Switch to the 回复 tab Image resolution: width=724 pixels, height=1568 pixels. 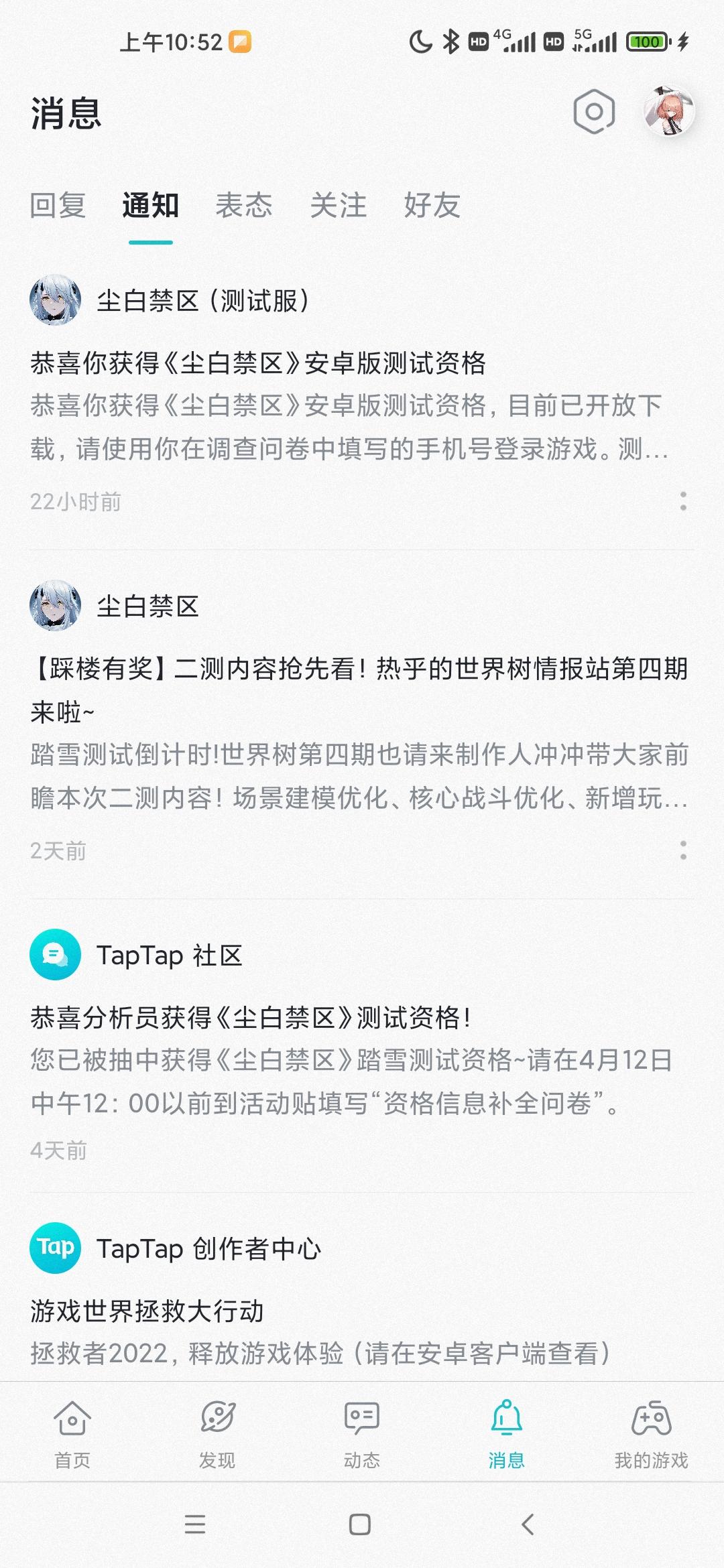[x=59, y=207]
